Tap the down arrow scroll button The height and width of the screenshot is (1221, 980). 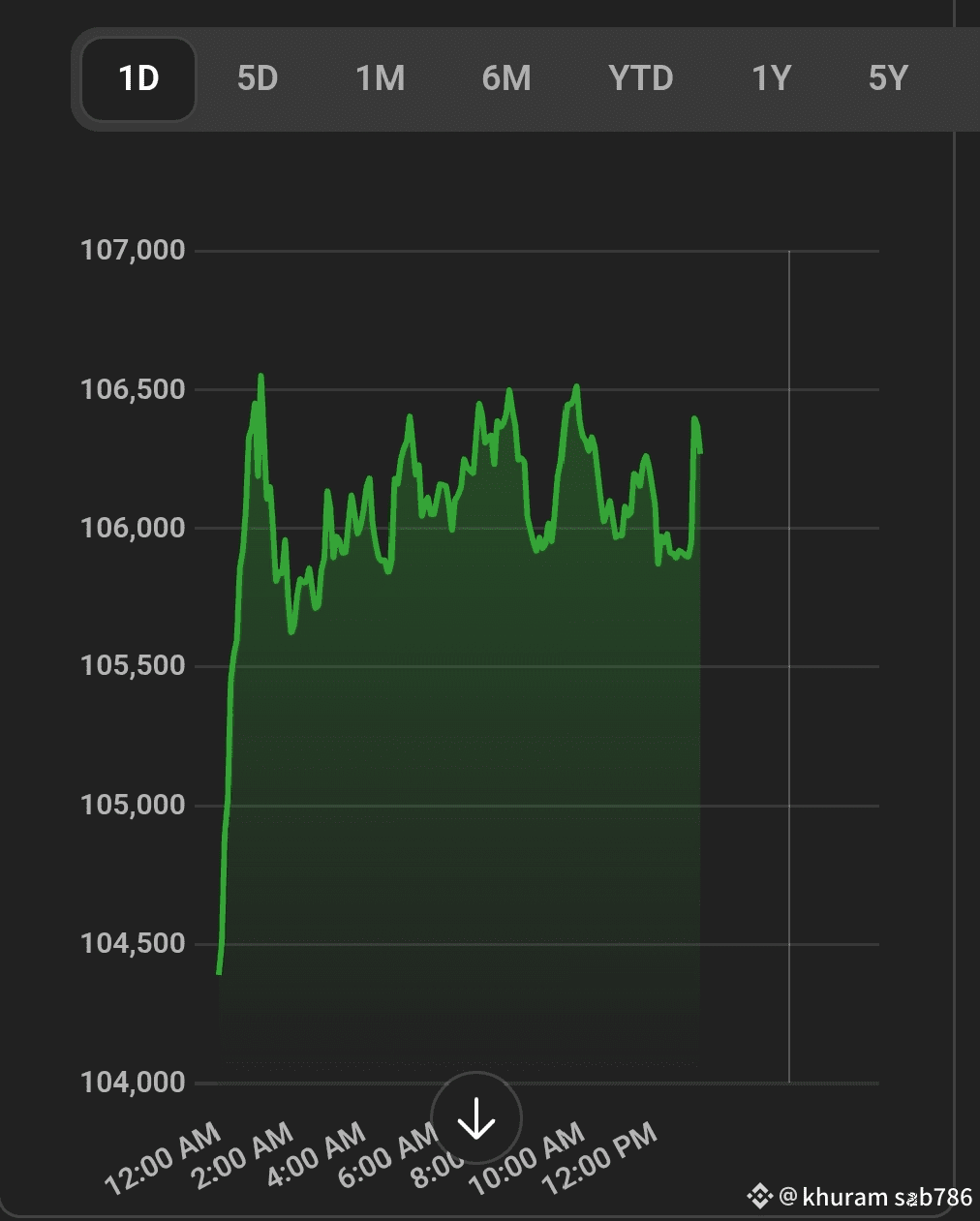tap(476, 1118)
